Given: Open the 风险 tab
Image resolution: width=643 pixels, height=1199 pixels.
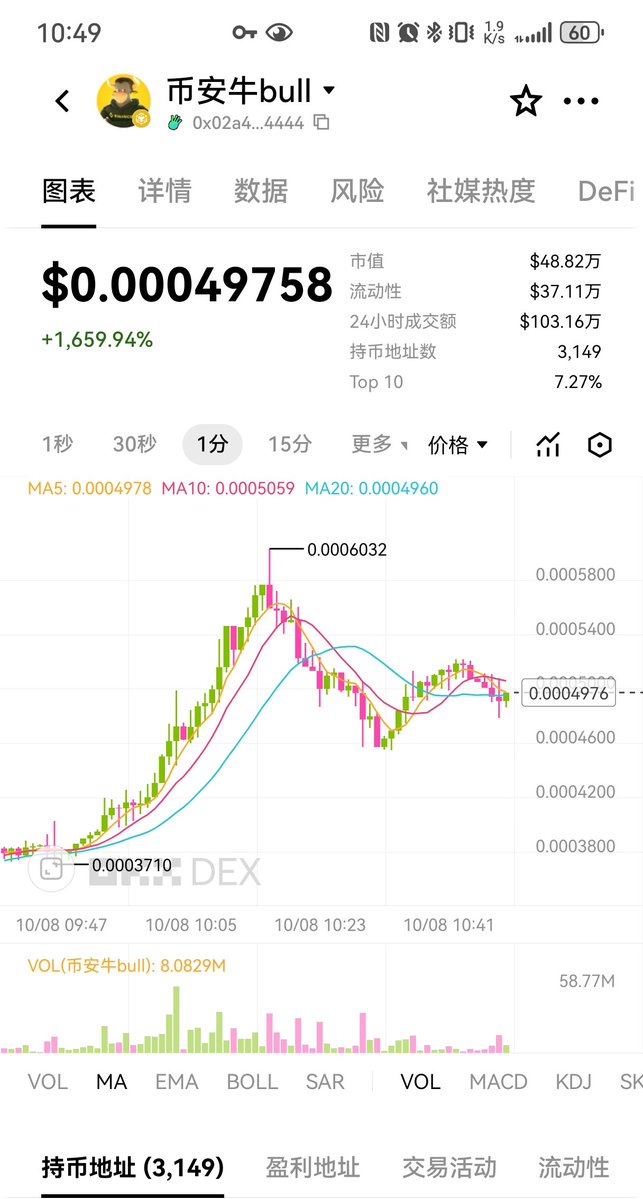Looking at the screenshot, I should coord(357,190).
